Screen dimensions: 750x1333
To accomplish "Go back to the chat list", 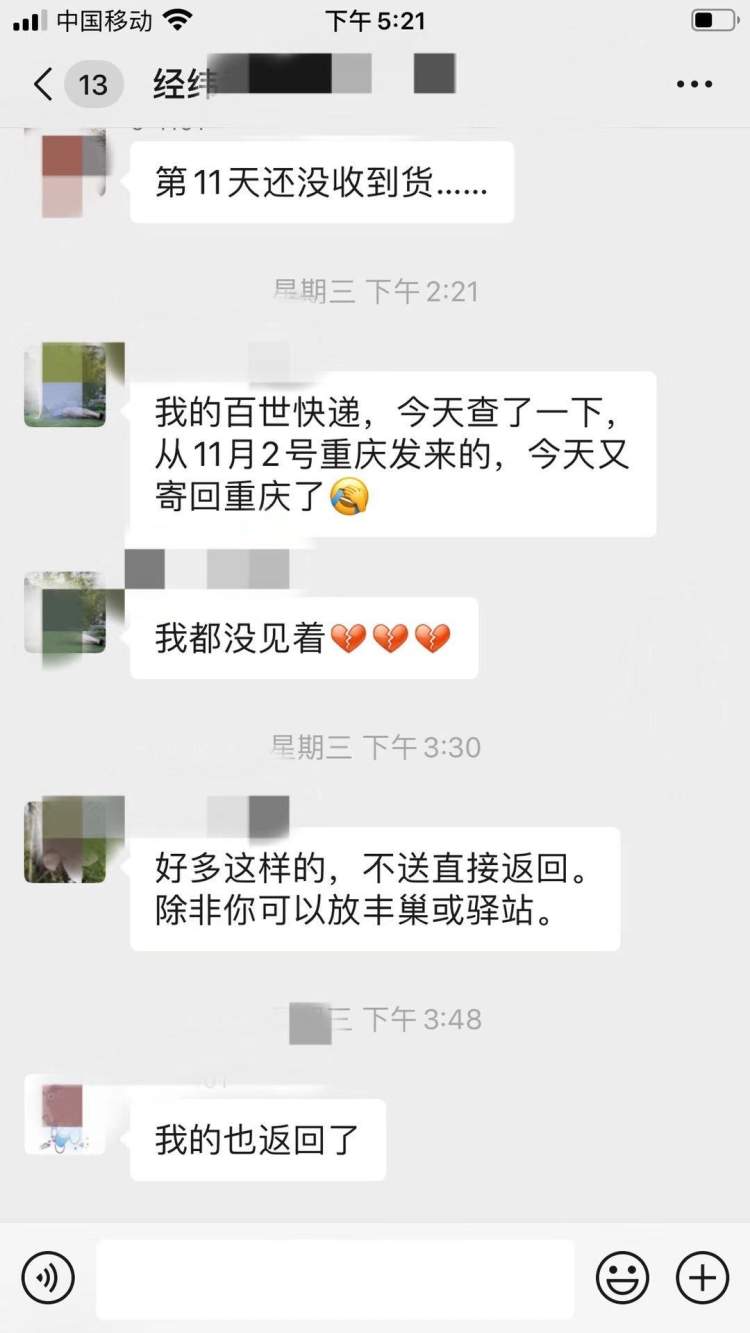I will tap(43, 84).
